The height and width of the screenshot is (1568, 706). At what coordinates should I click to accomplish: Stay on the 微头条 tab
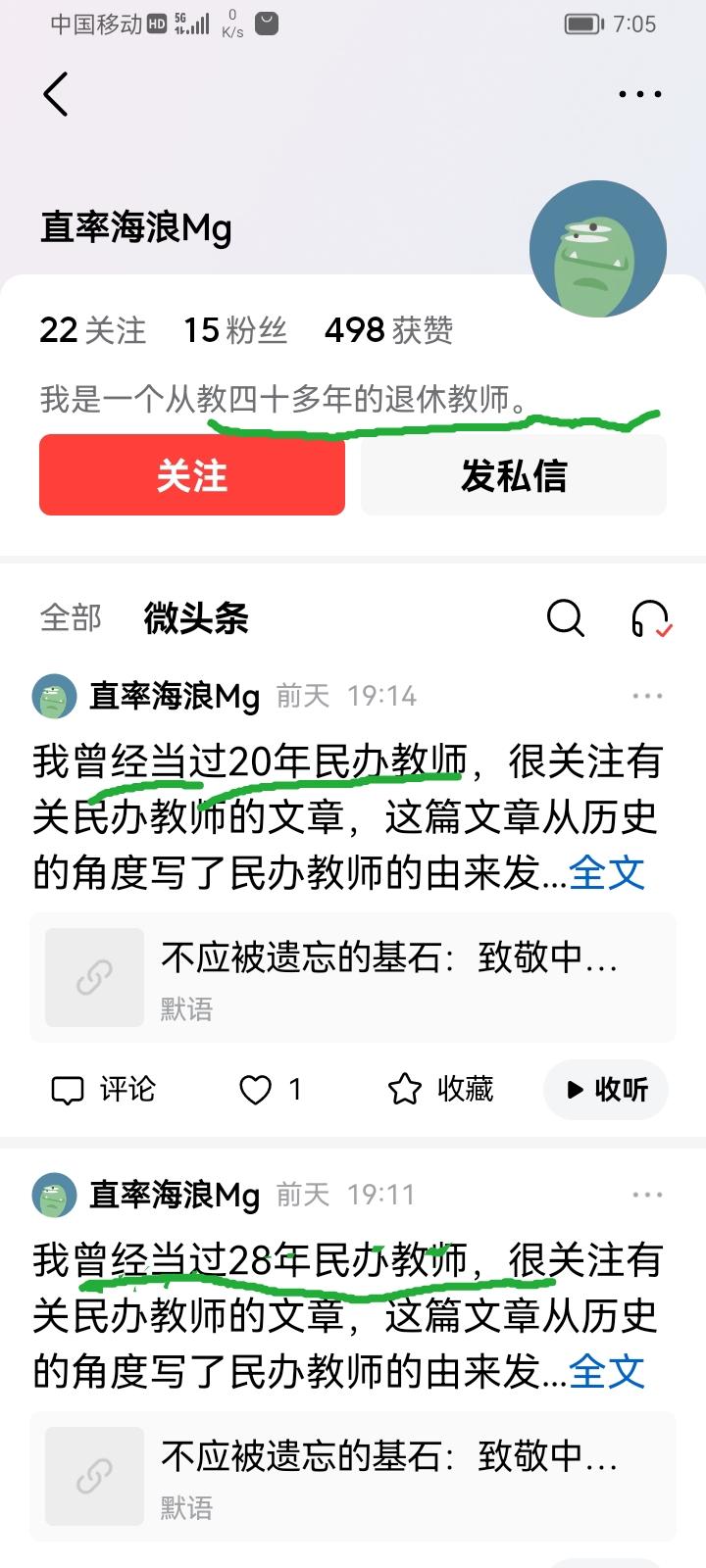click(195, 619)
